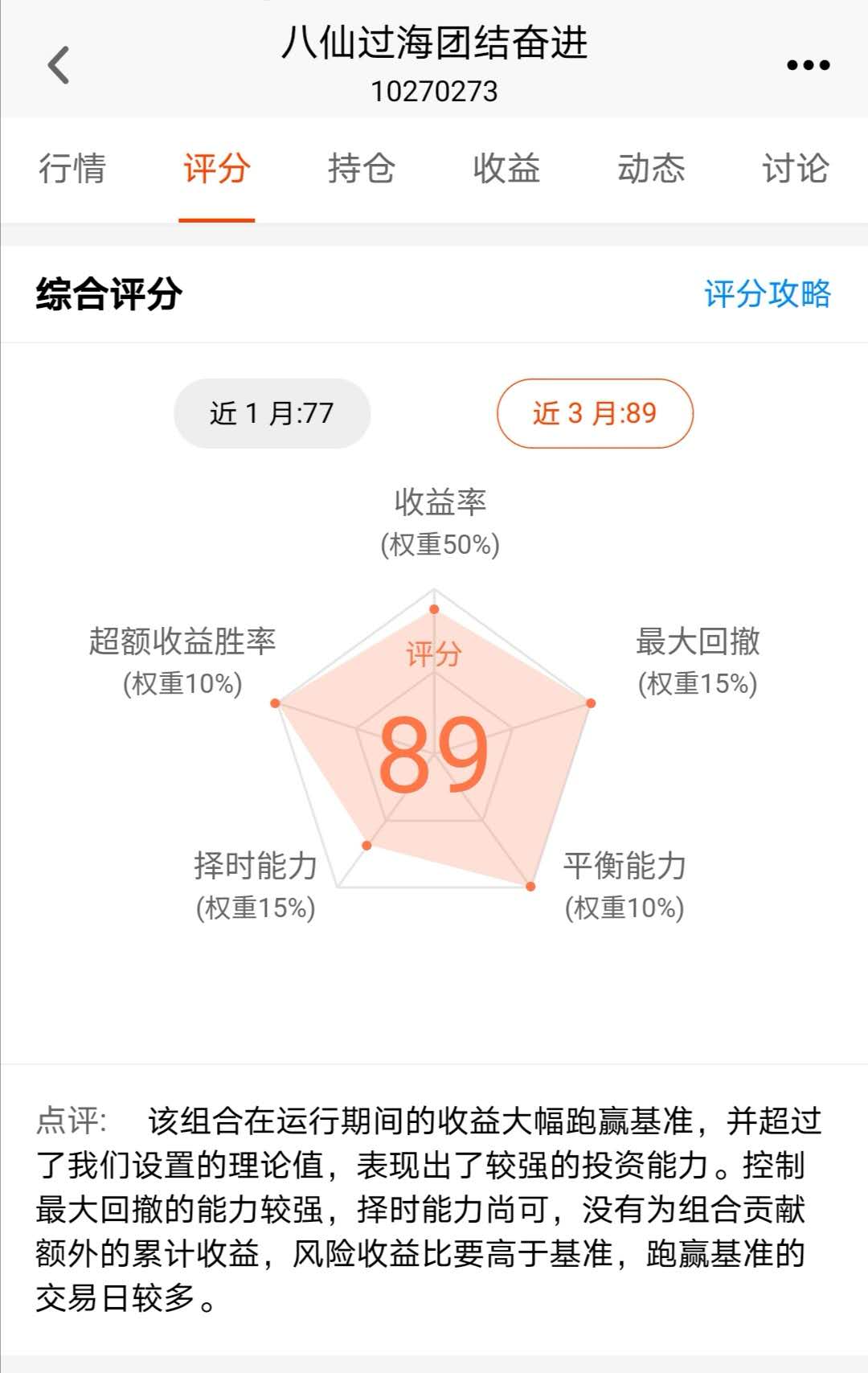Go back using the top-left arrow
The image size is (868, 1373).
tap(59, 65)
